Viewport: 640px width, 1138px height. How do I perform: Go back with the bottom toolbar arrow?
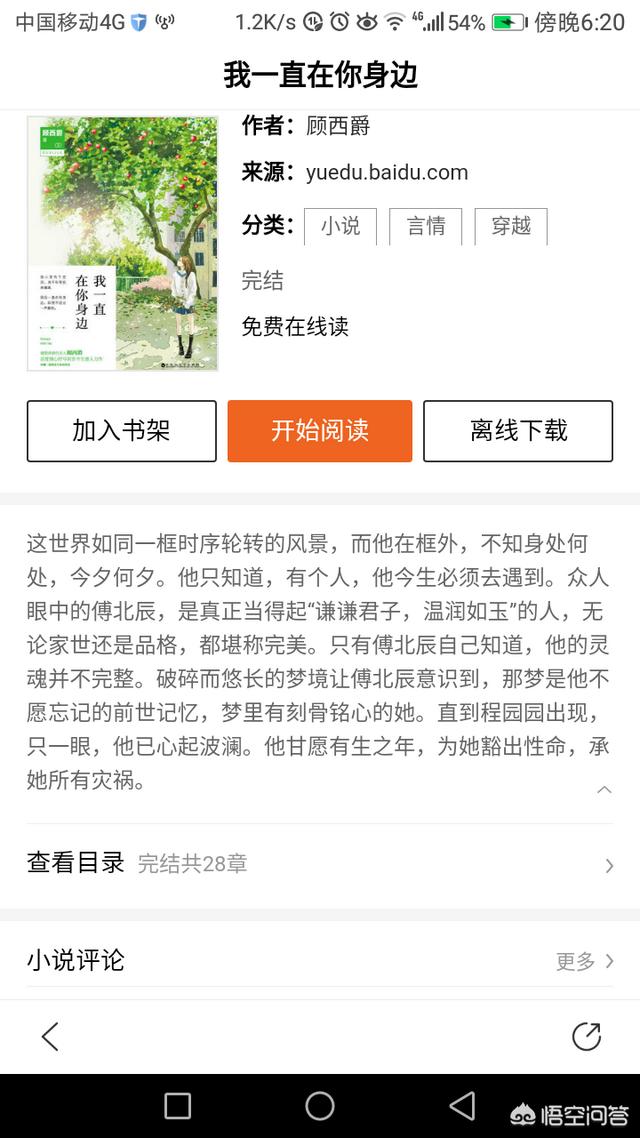click(x=50, y=1036)
